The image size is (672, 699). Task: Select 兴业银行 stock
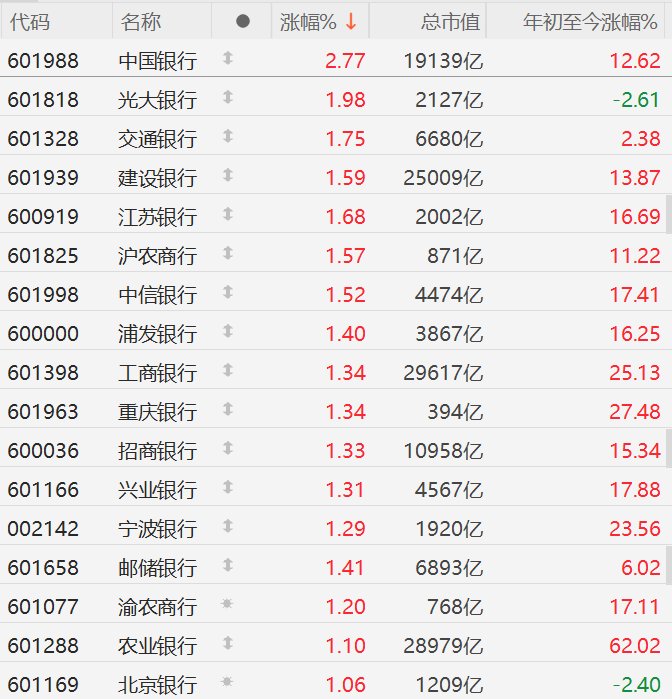(157, 490)
